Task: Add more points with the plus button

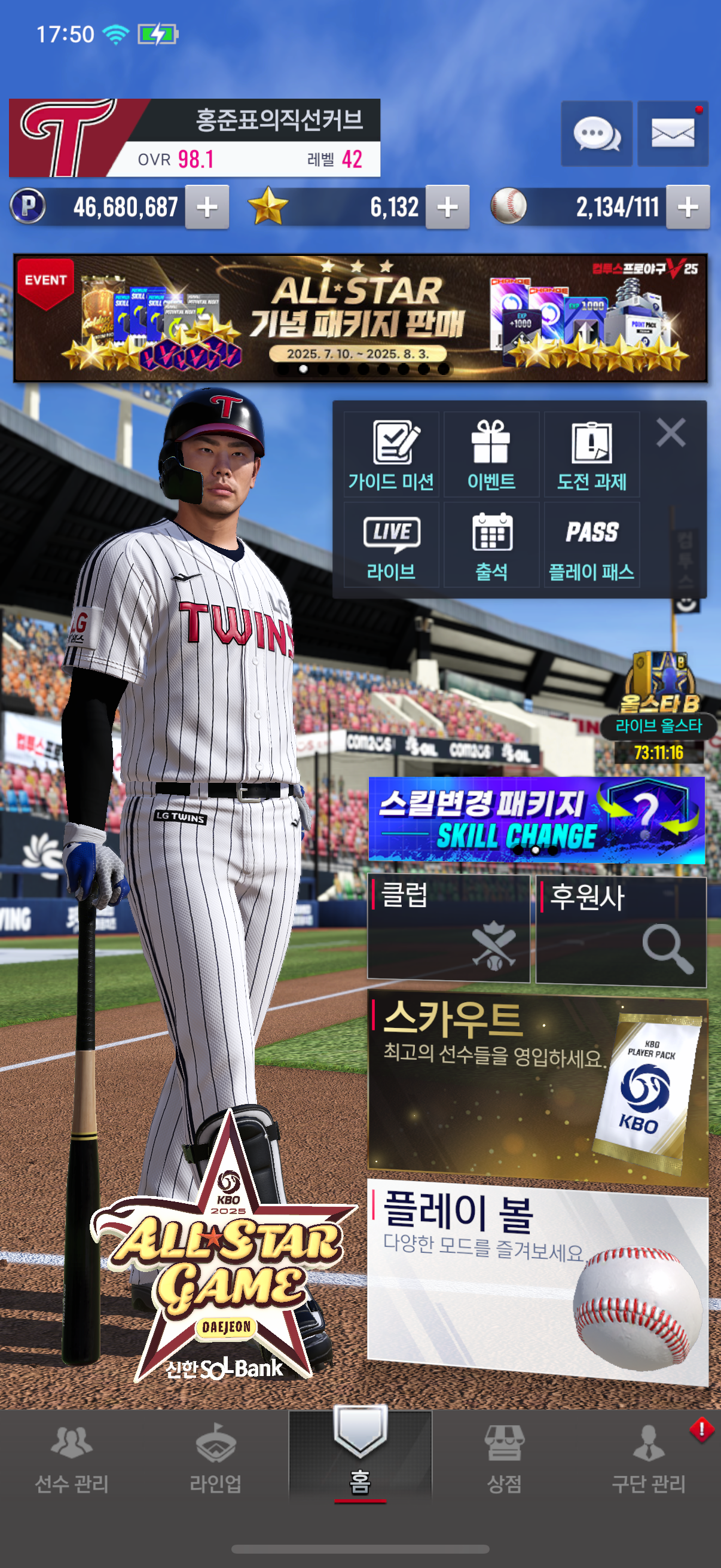Action: (207, 207)
